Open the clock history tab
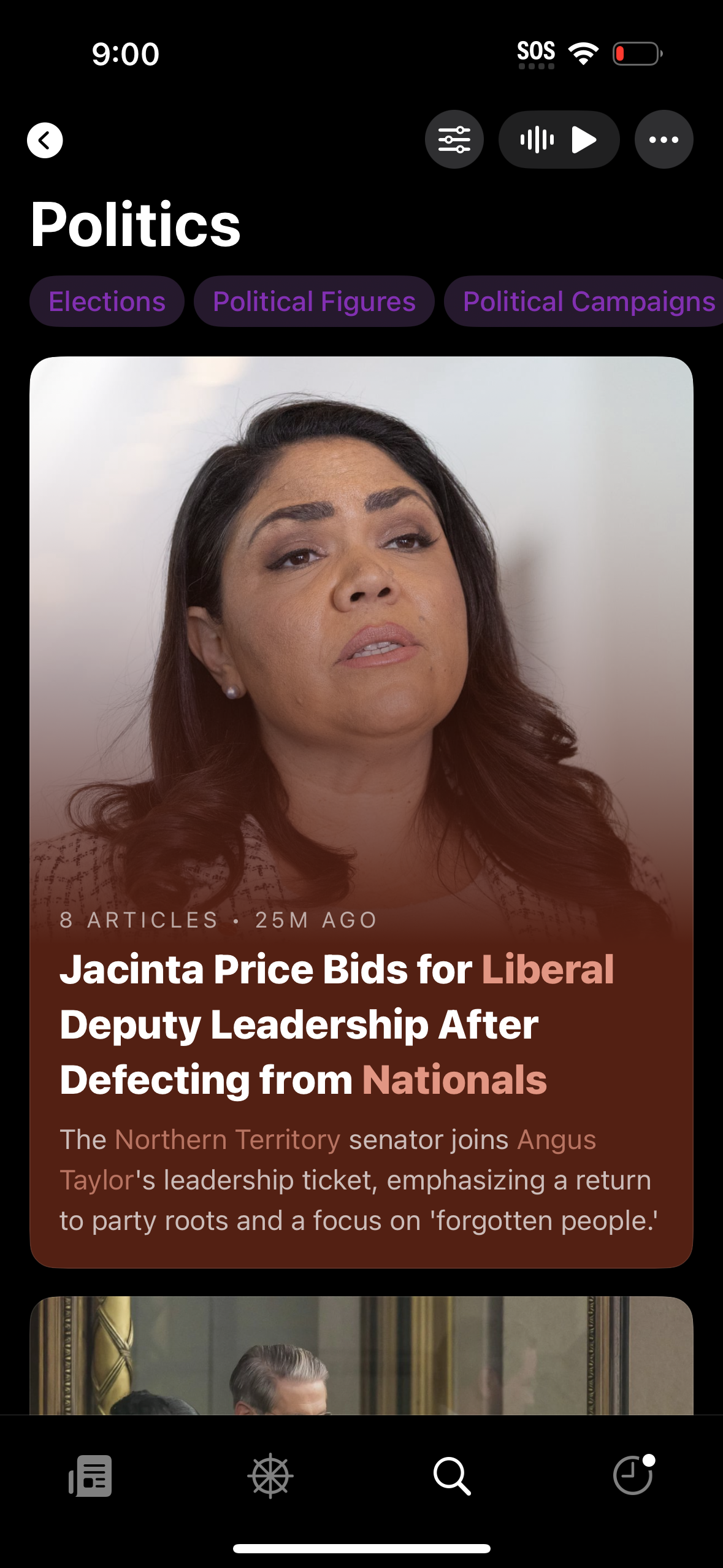The height and width of the screenshot is (1568, 723). (633, 1476)
